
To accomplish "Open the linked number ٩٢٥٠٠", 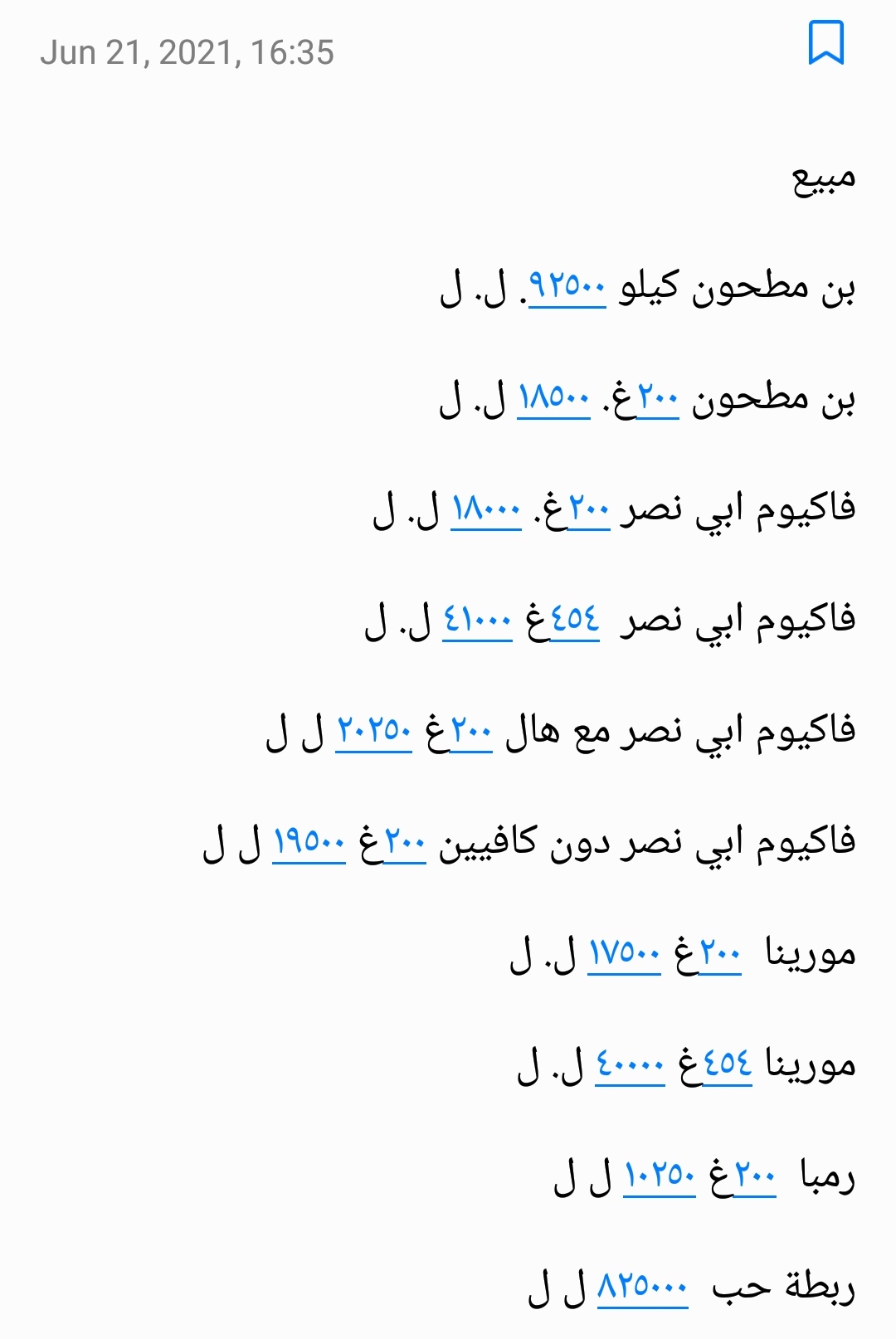I will (567, 287).
